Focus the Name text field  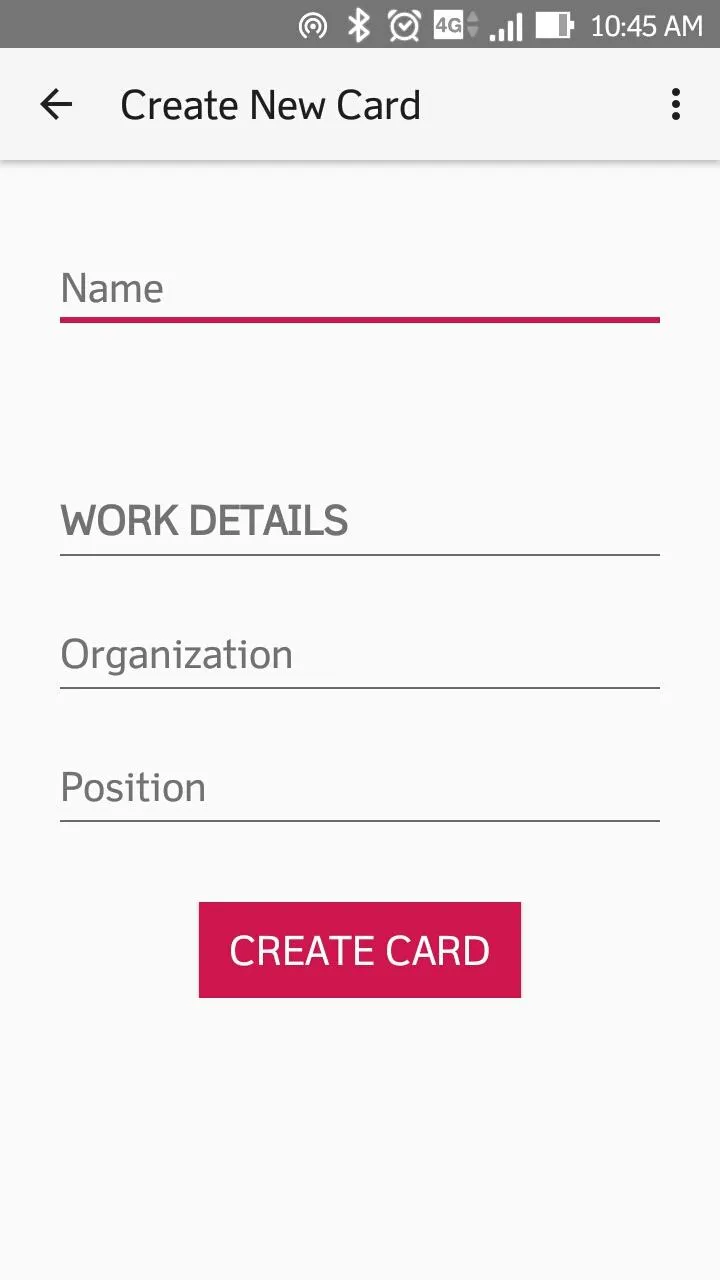pyautogui.click(x=360, y=289)
